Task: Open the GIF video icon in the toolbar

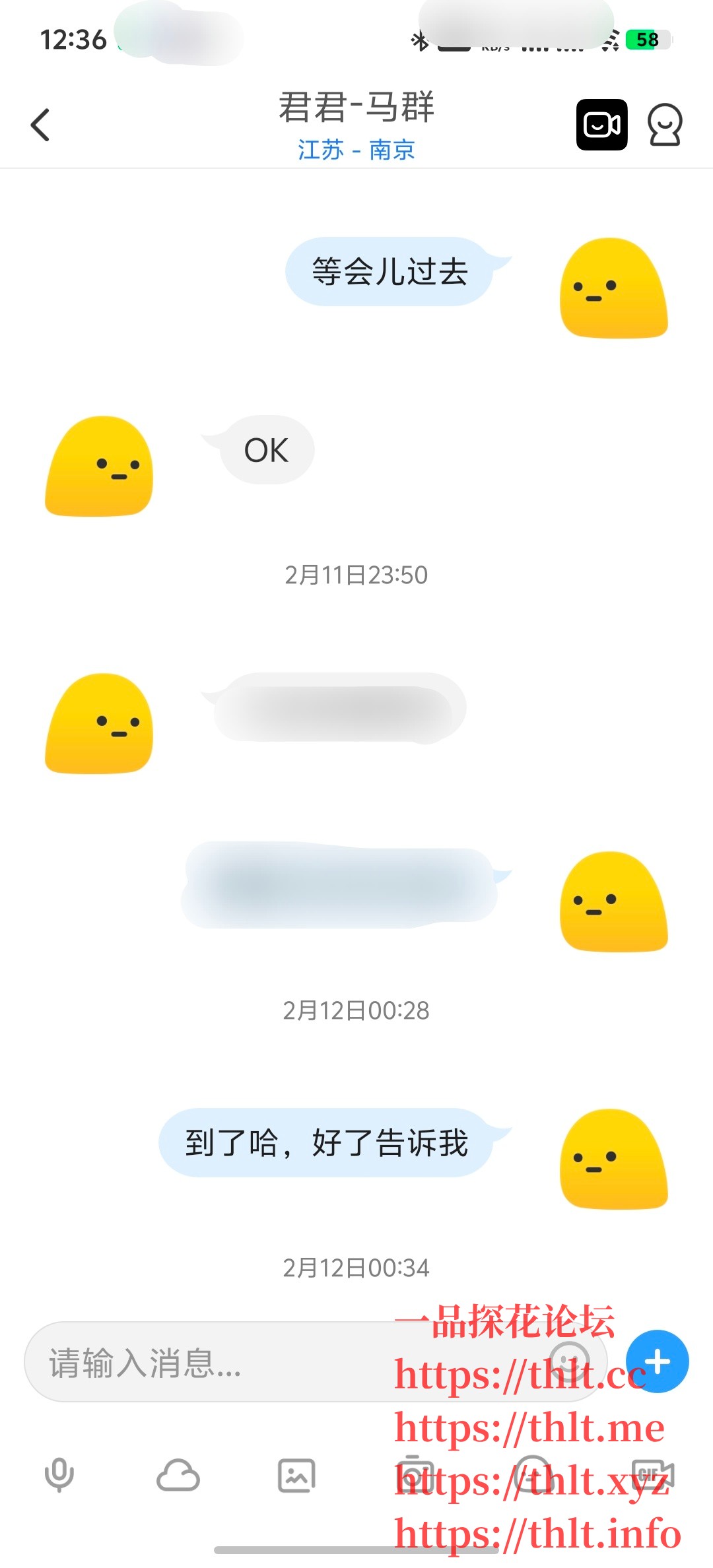Action: [652, 1476]
